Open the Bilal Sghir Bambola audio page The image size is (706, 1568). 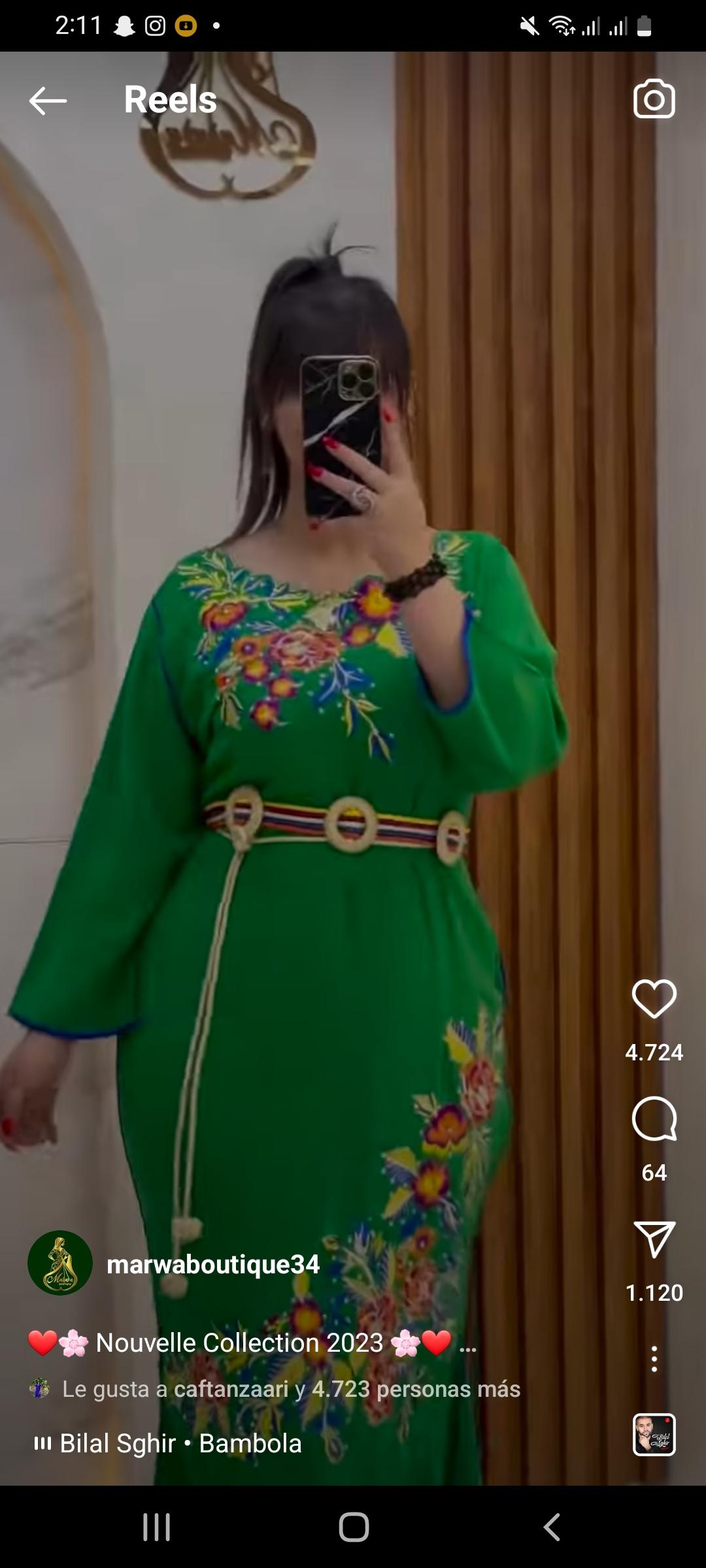(180, 1444)
